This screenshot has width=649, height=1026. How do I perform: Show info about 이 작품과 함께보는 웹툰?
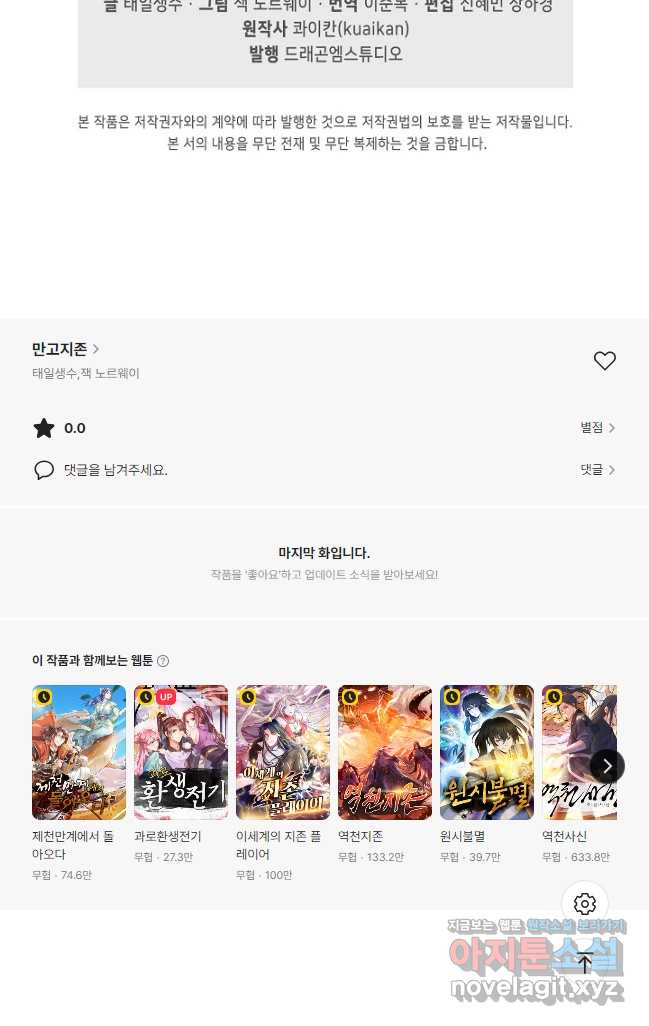click(163, 661)
